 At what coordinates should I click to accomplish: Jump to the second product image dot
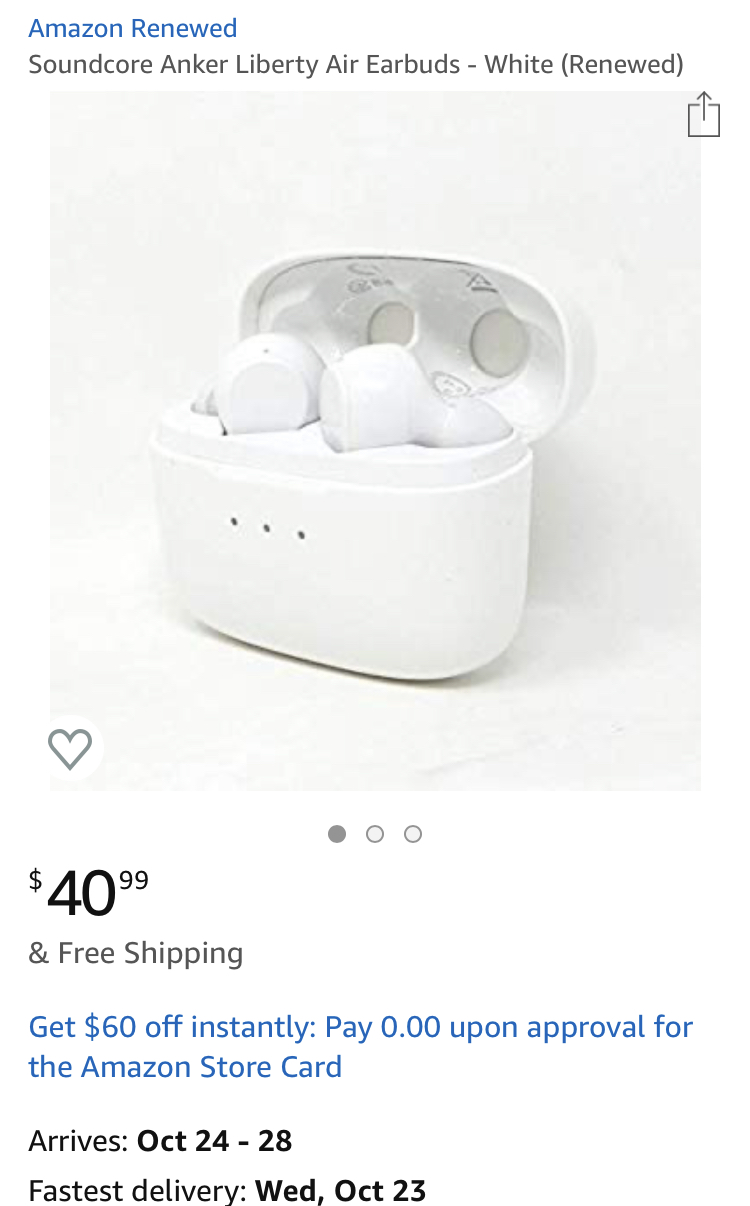pos(375,834)
